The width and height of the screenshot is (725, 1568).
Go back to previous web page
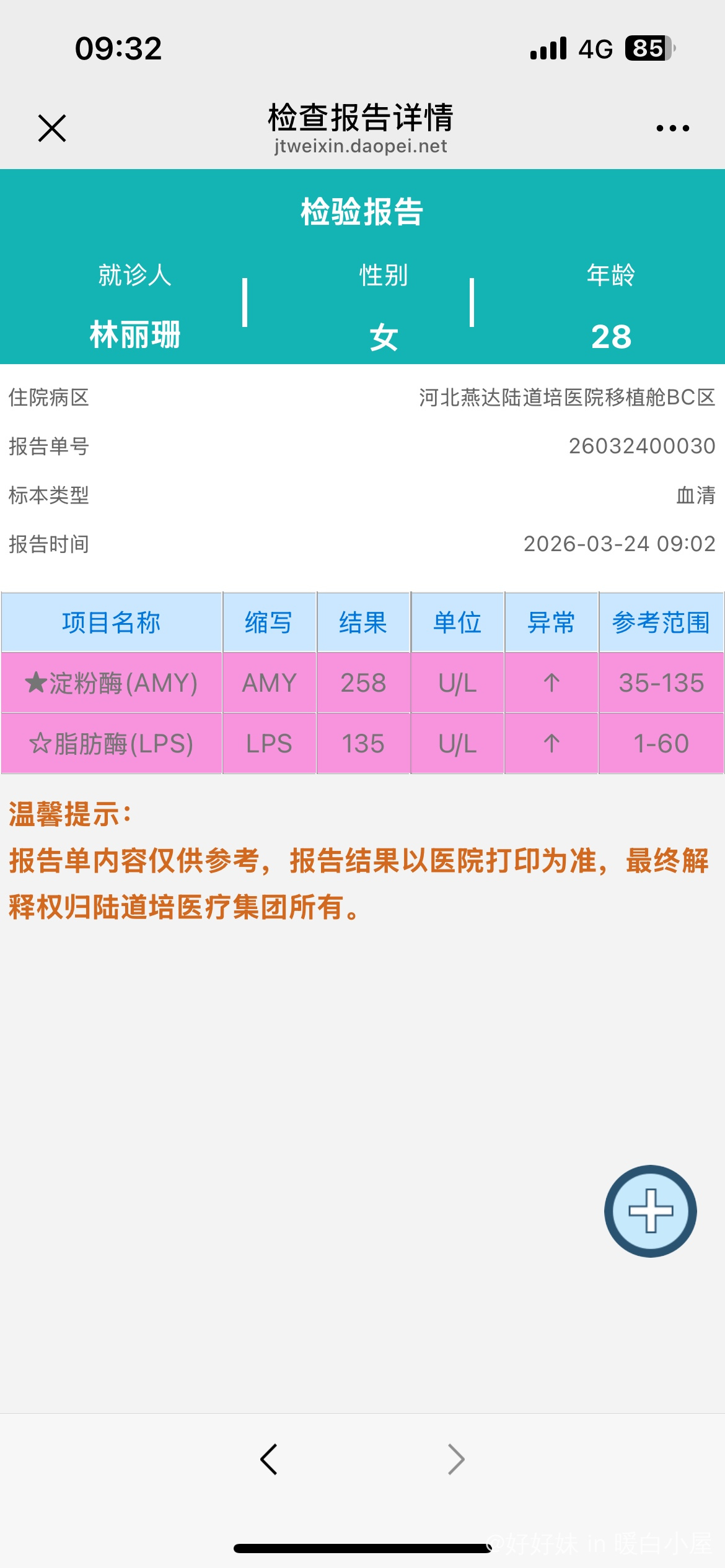point(269,1459)
